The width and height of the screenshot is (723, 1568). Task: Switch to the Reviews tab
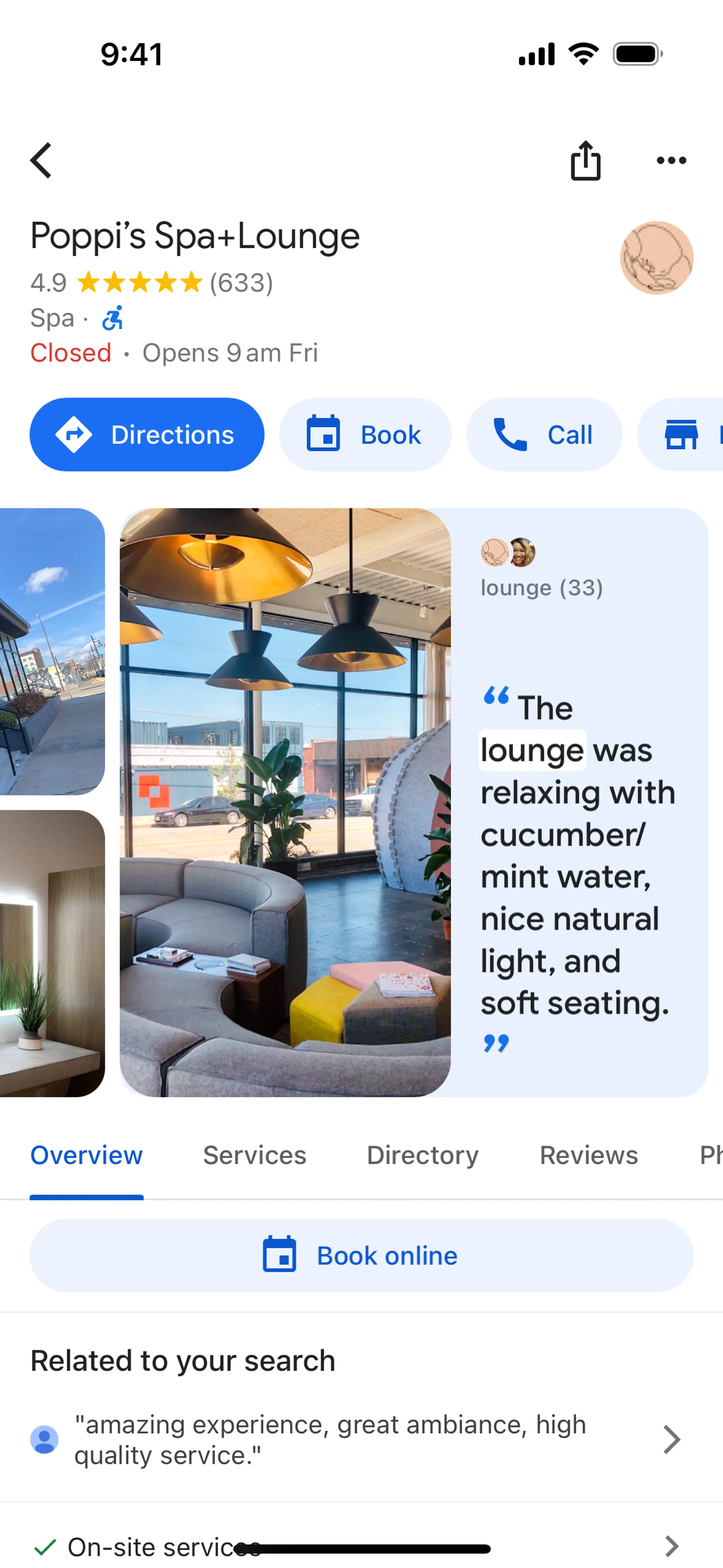click(x=589, y=1155)
